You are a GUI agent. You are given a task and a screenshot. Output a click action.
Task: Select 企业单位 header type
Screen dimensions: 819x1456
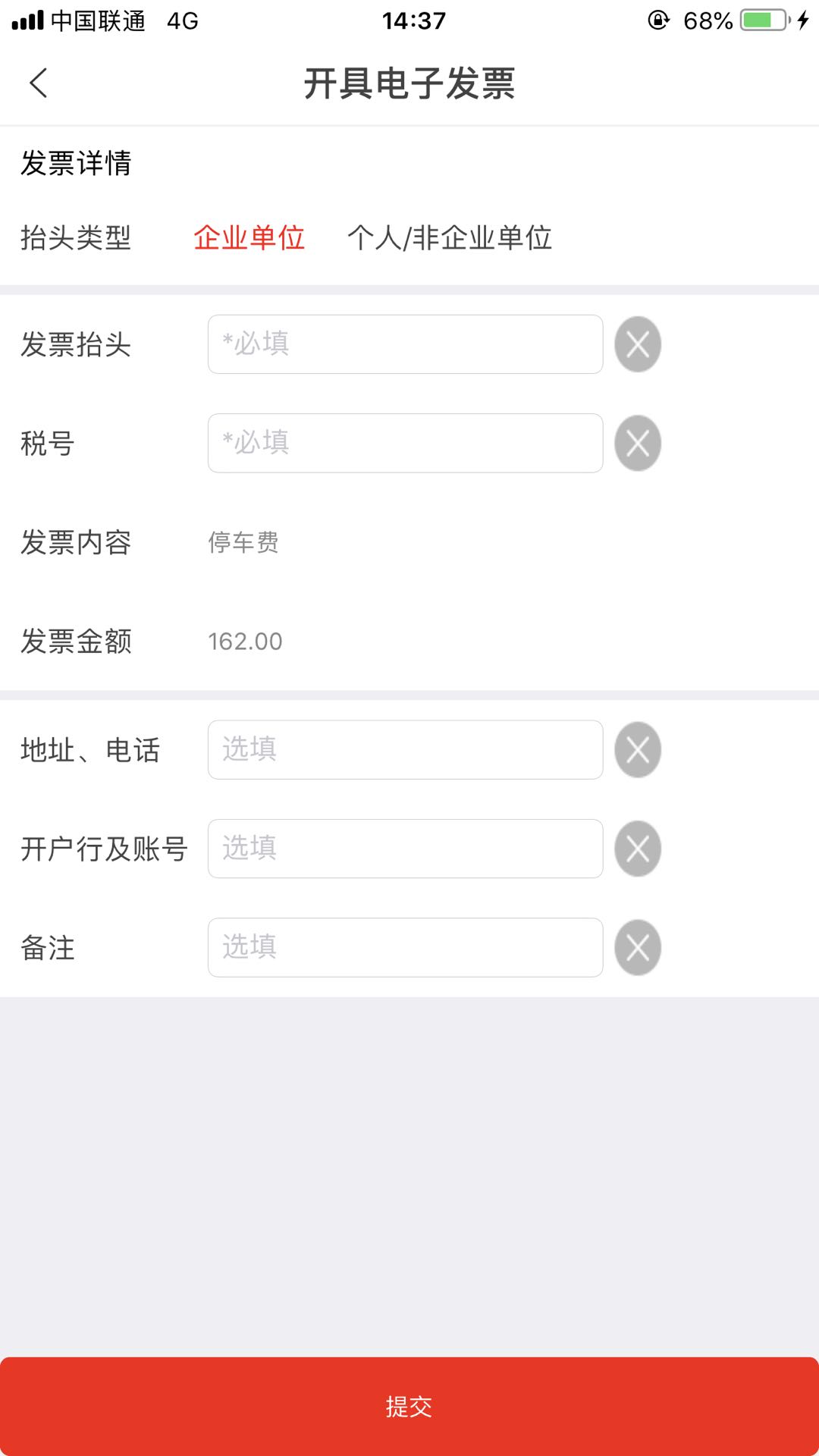(x=249, y=238)
